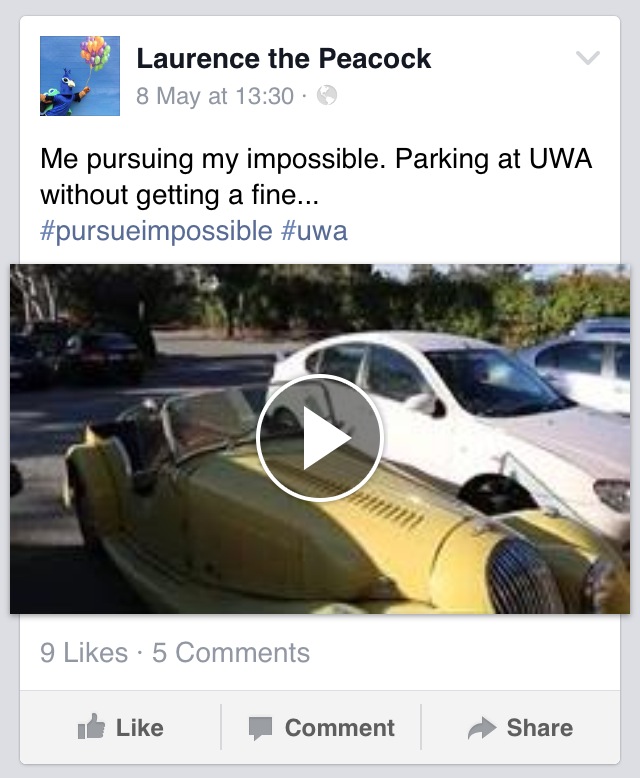Share this post
The width and height of the screenshot is (640, 778).
coord(521,728)
